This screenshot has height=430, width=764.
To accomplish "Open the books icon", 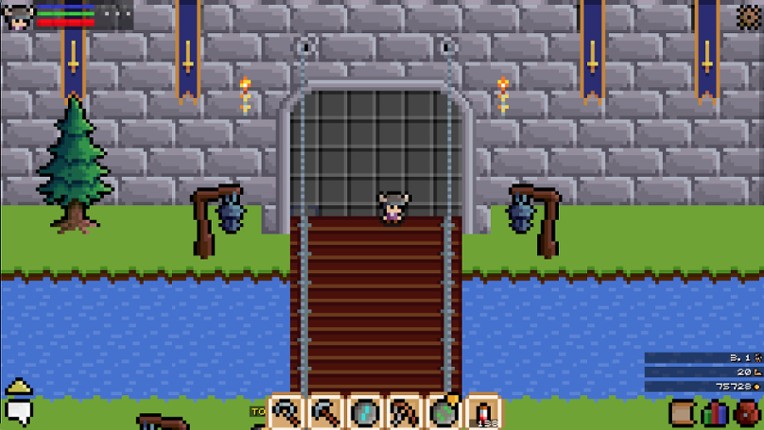I will [x=714, y=412].
